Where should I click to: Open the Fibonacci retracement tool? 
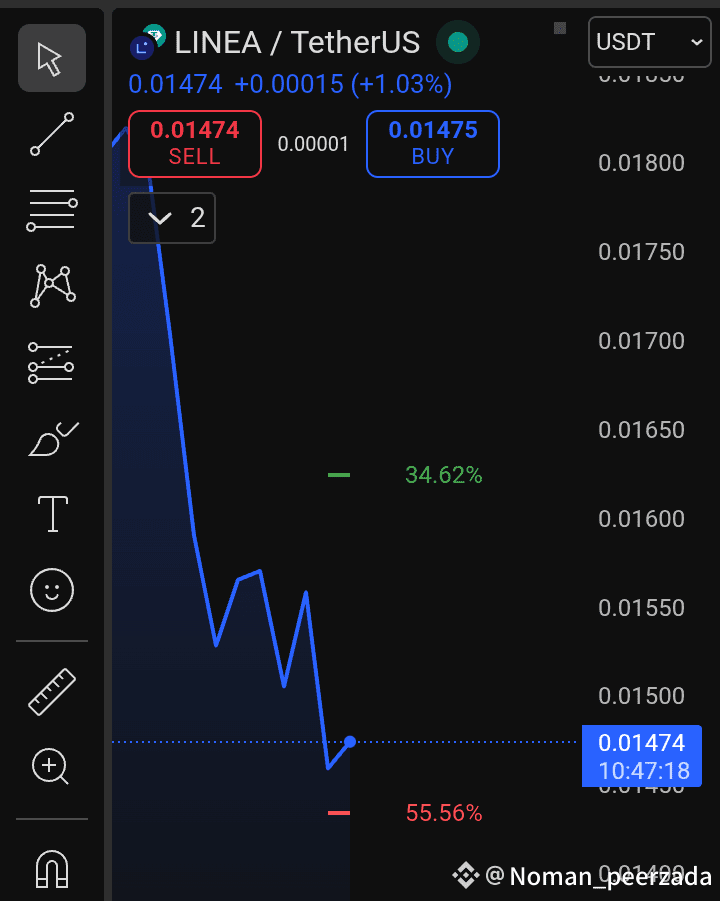point(51,210)
